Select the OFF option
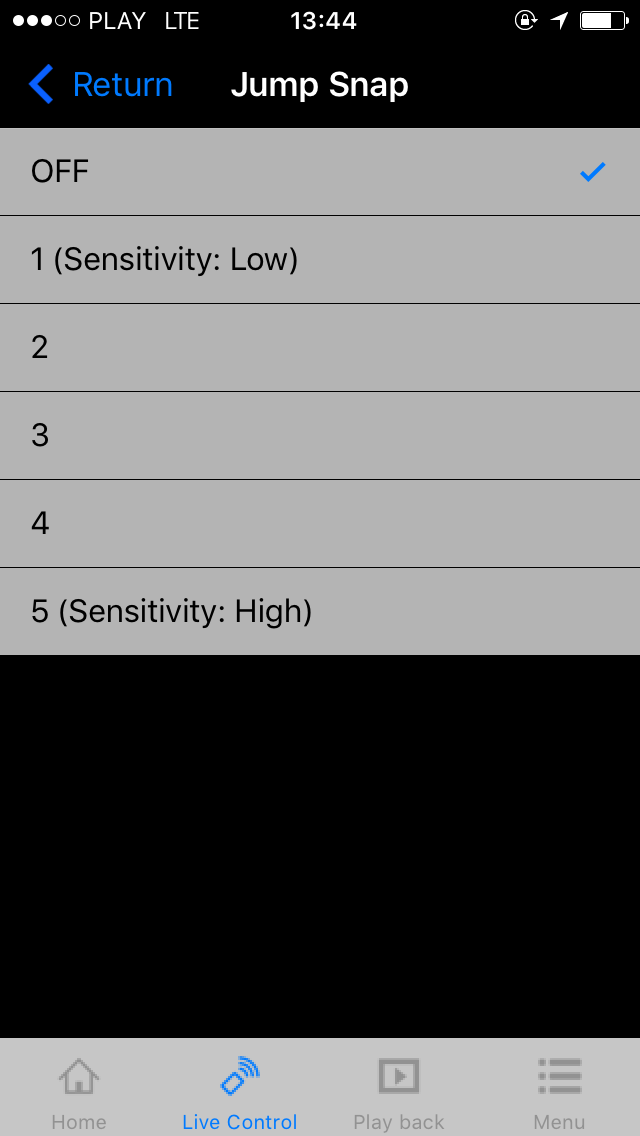640x1136 pixels. 320,172
